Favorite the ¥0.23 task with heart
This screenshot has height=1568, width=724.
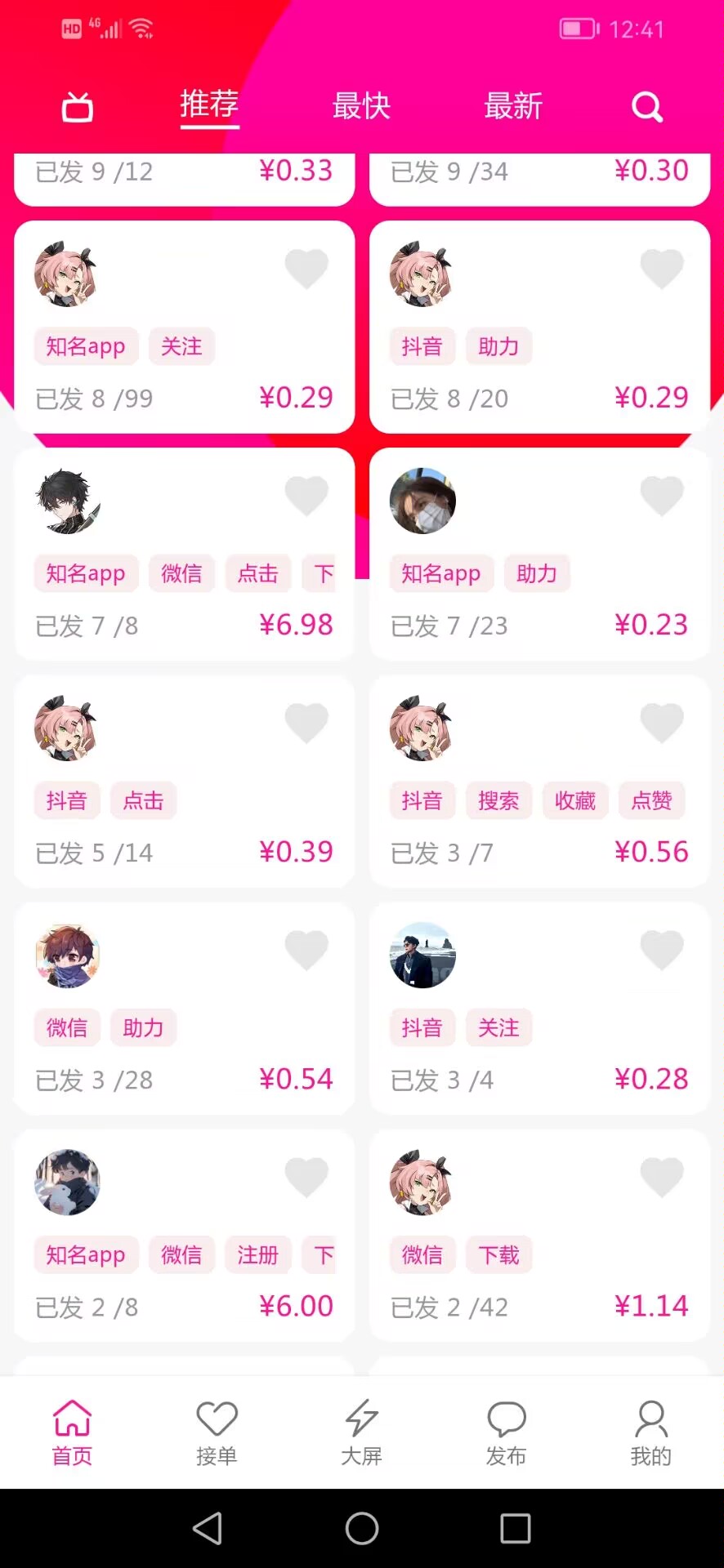(x=662, y=496)
